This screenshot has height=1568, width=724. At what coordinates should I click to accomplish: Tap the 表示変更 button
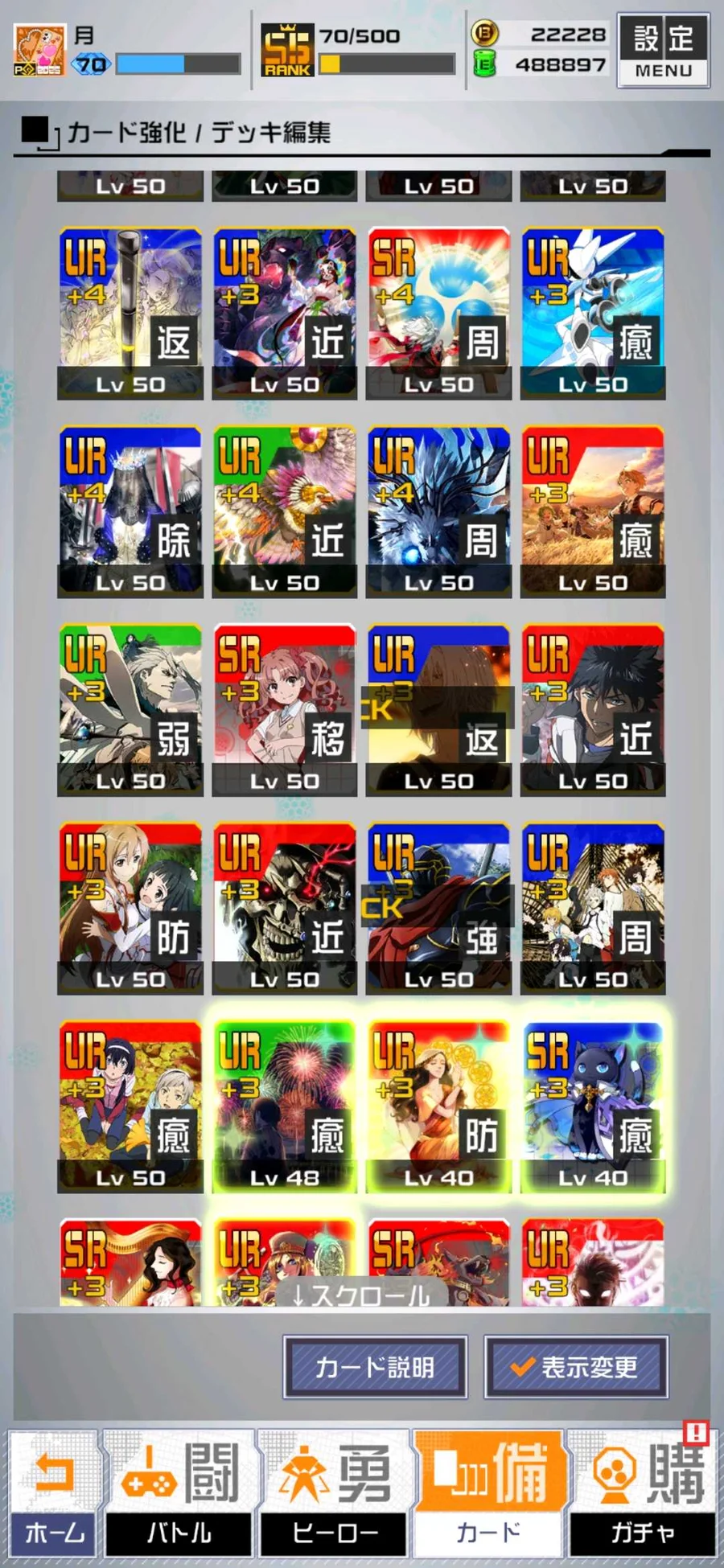coord(576,1367)
